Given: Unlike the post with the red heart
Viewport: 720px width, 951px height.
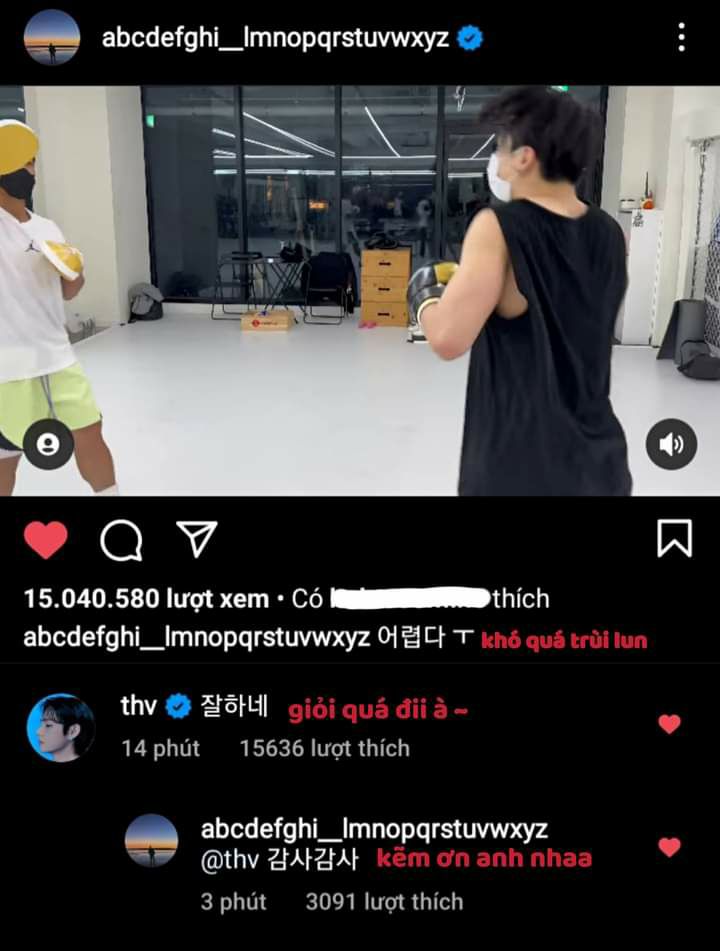Looking at the screenshot, I should (45, 540).
